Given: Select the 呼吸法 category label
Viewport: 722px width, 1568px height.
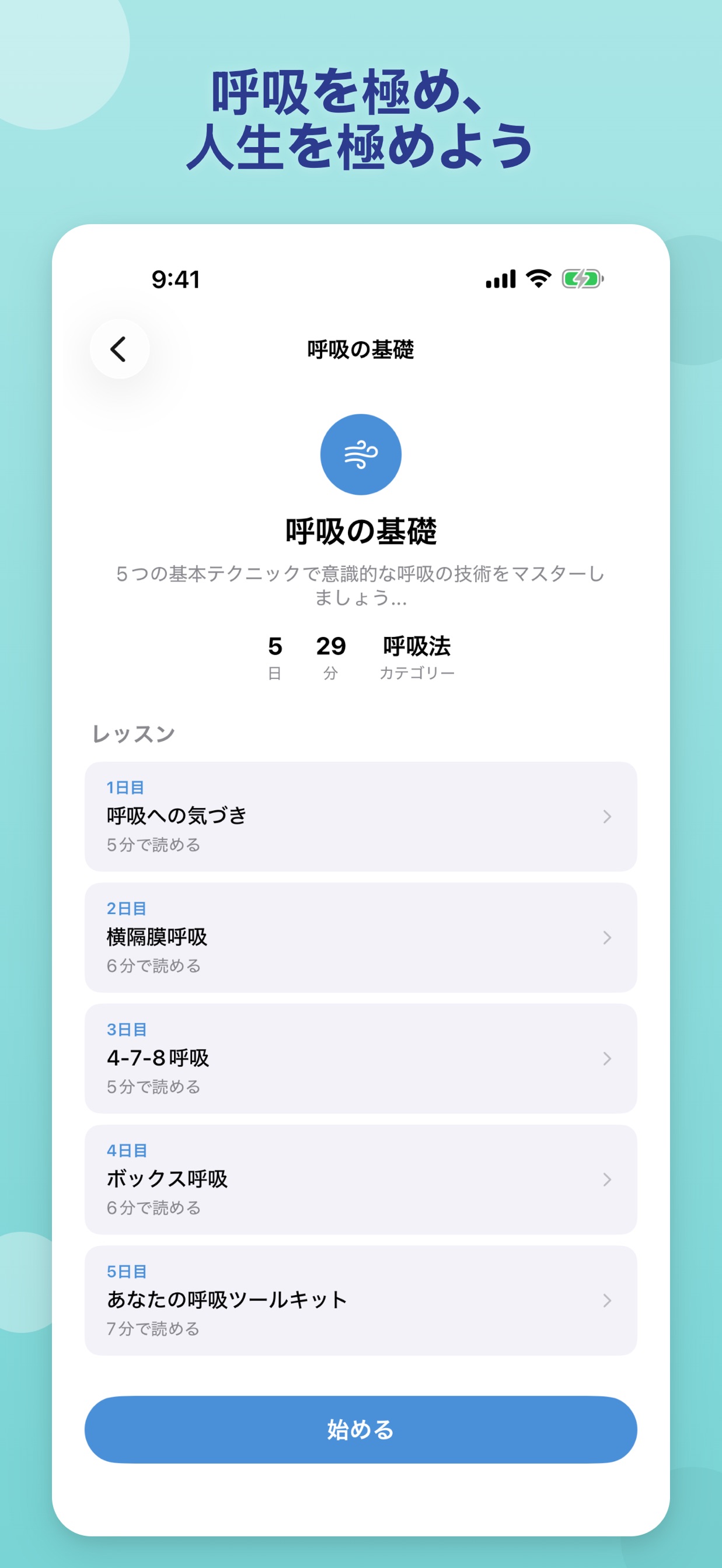Looking at the screenshot, I should click(416, 647).
